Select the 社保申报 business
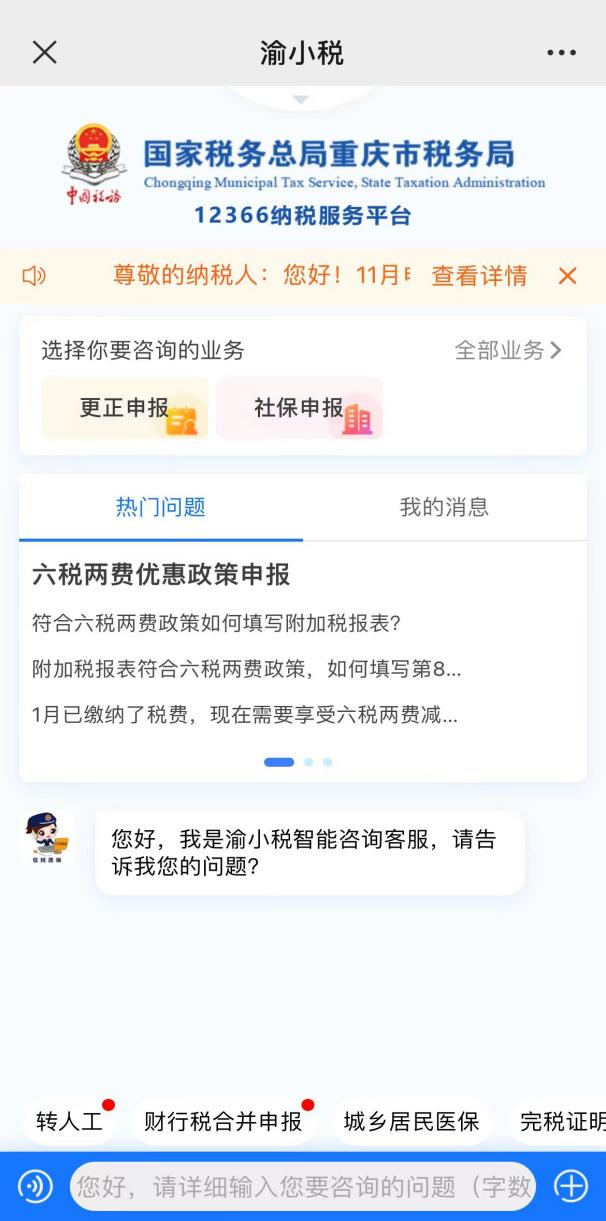606x1221 pixels. click(x=299, y=408)
